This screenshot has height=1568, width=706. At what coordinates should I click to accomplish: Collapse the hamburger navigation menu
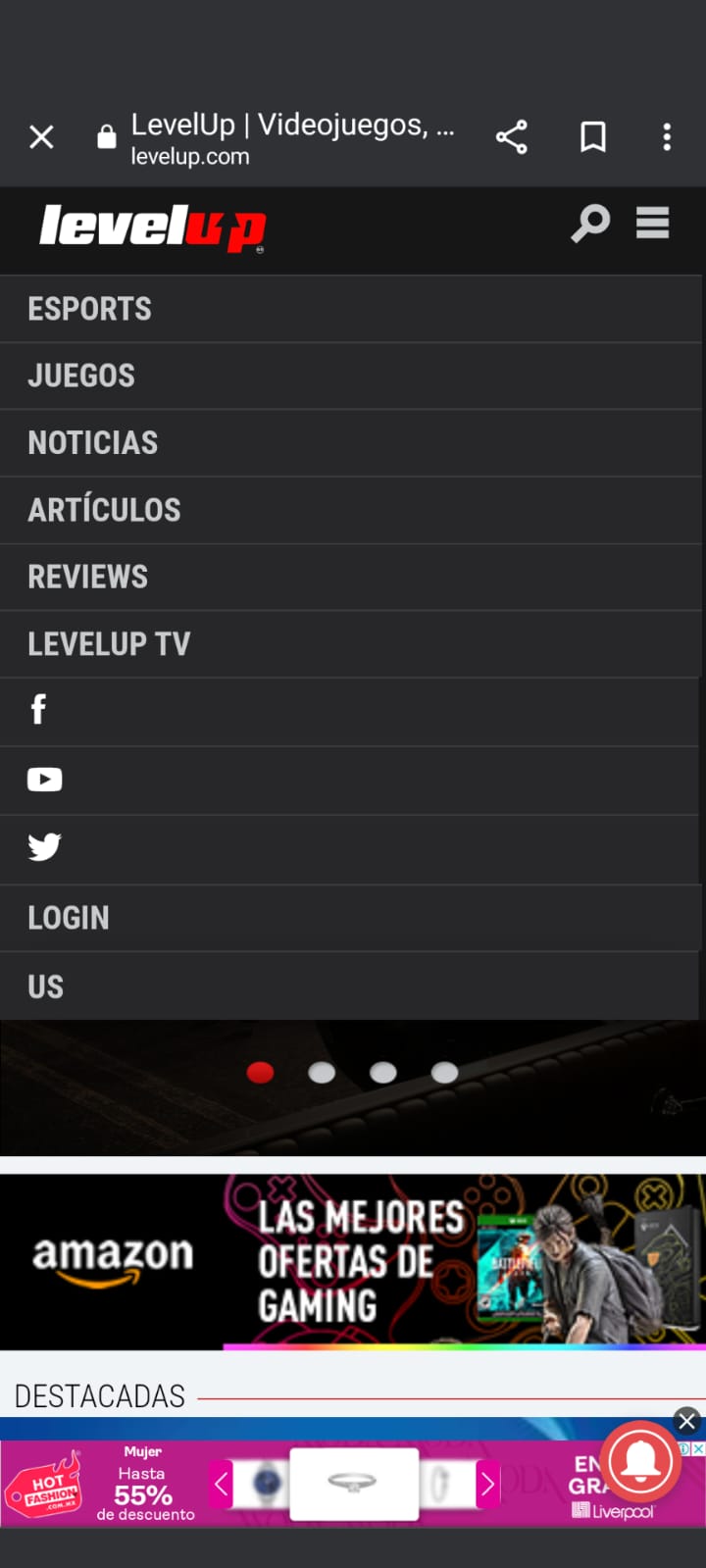pos(652,224)
